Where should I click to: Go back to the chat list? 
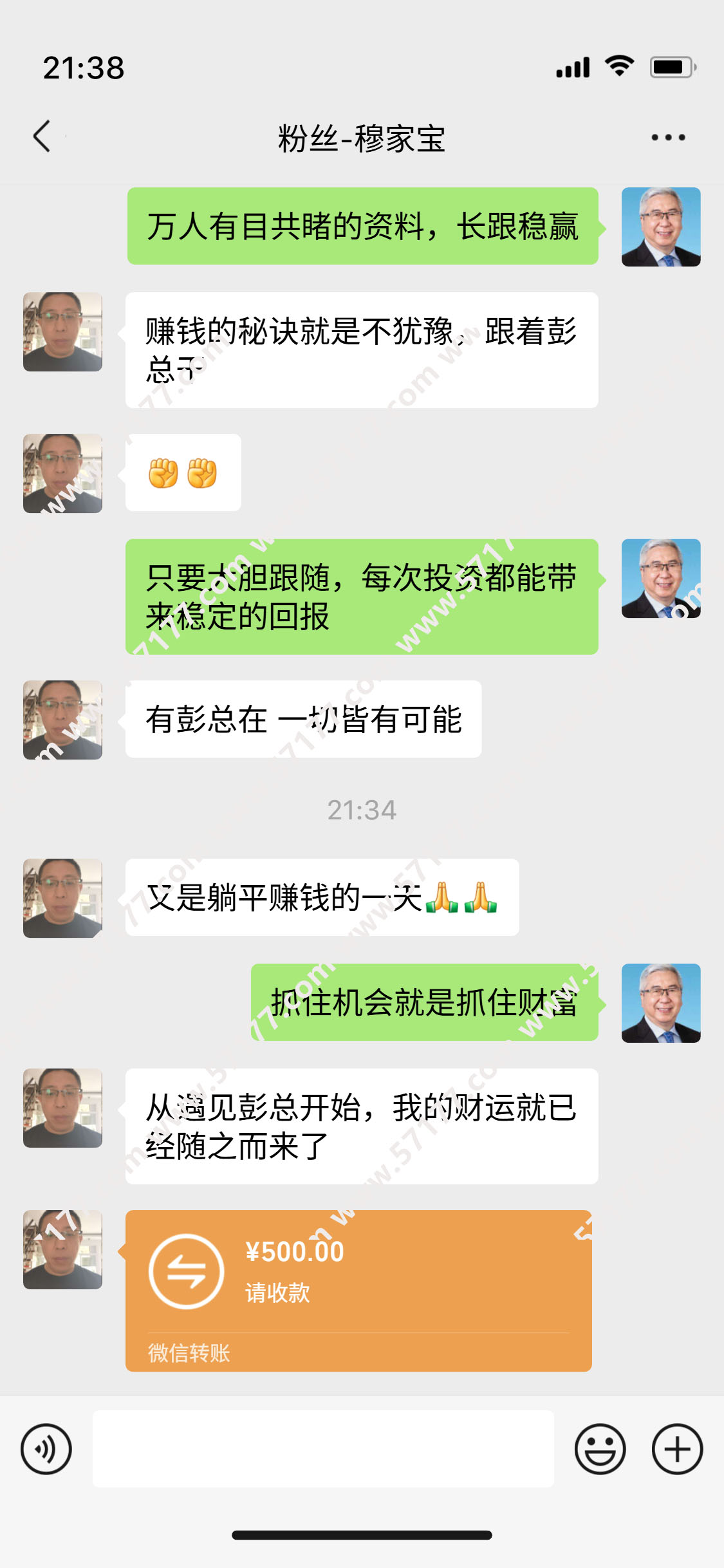tap(42, 136)
